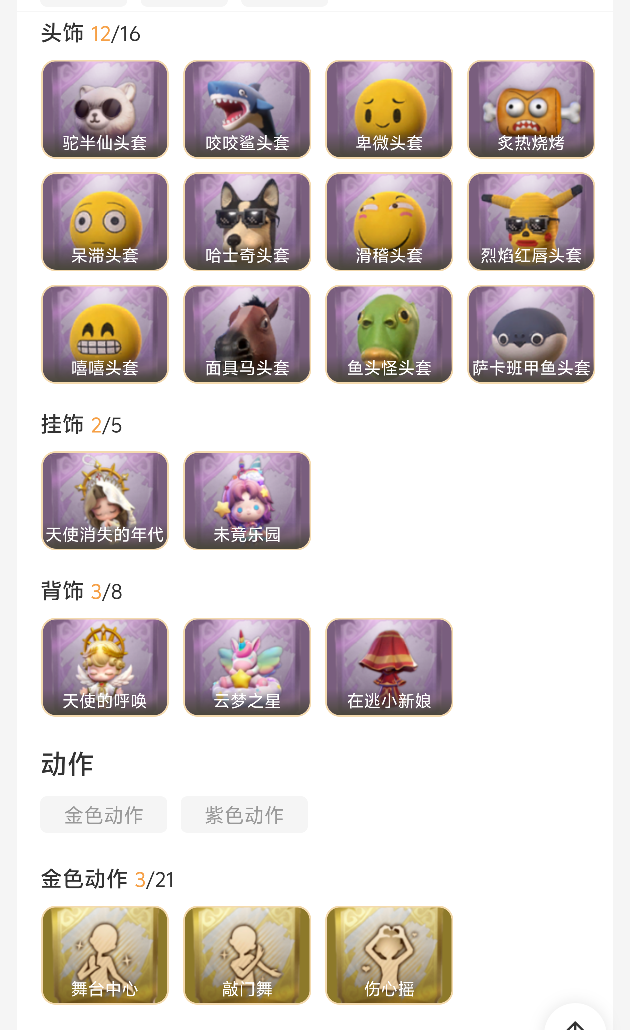View the 天使消失的年代 pendant

coord(105,501)
